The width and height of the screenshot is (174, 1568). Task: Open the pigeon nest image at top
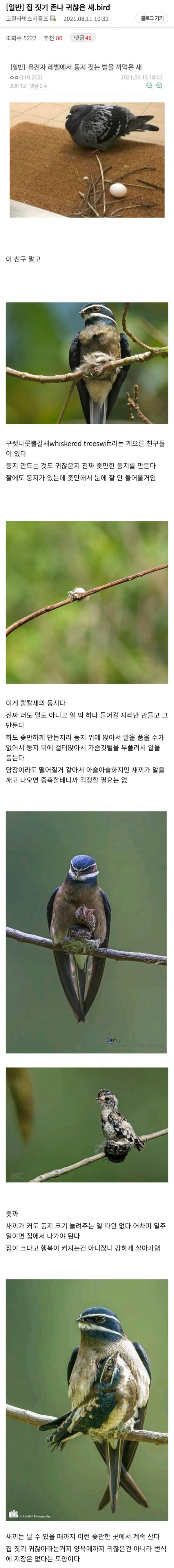click(x=87, y=160)
